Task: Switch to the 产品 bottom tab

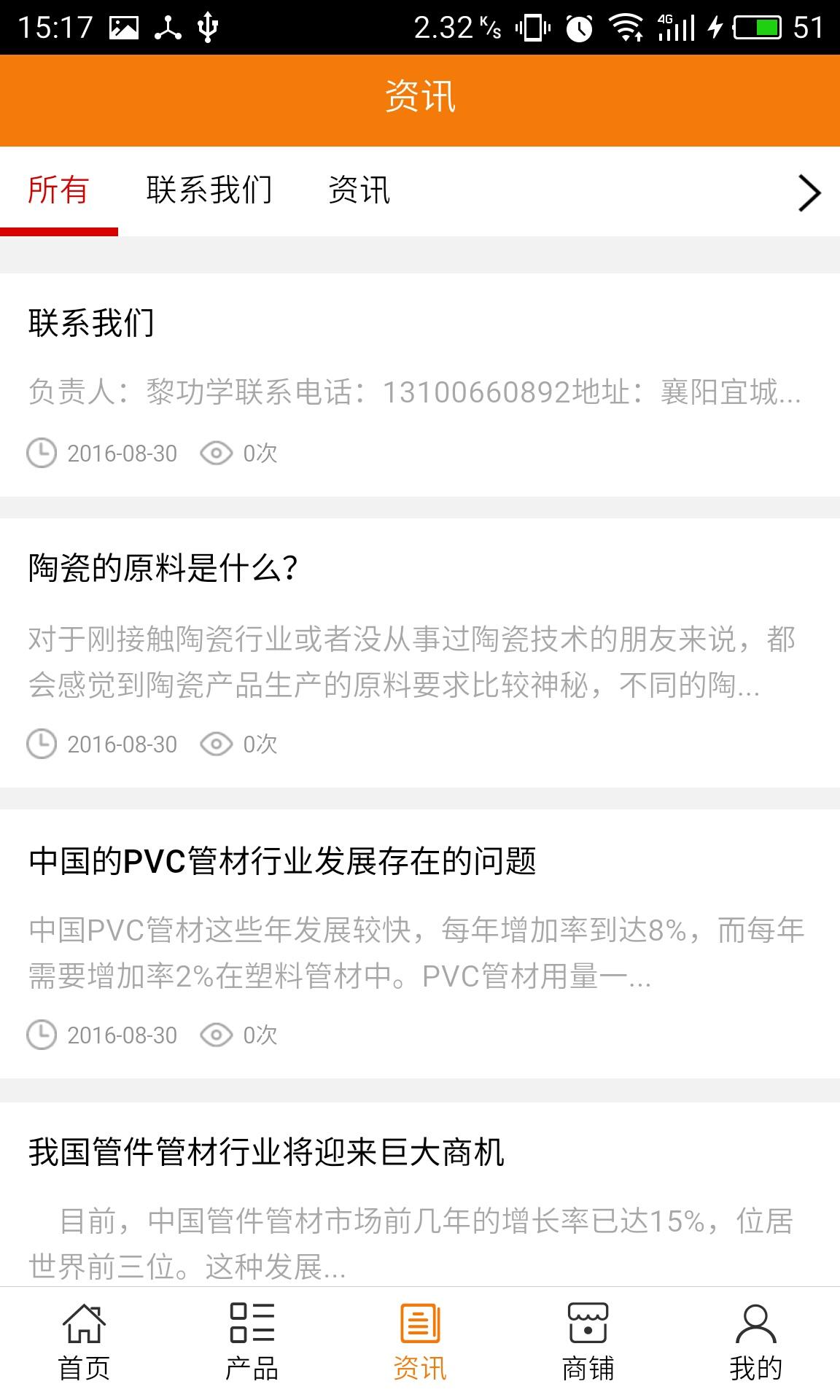Action: 252,1343
